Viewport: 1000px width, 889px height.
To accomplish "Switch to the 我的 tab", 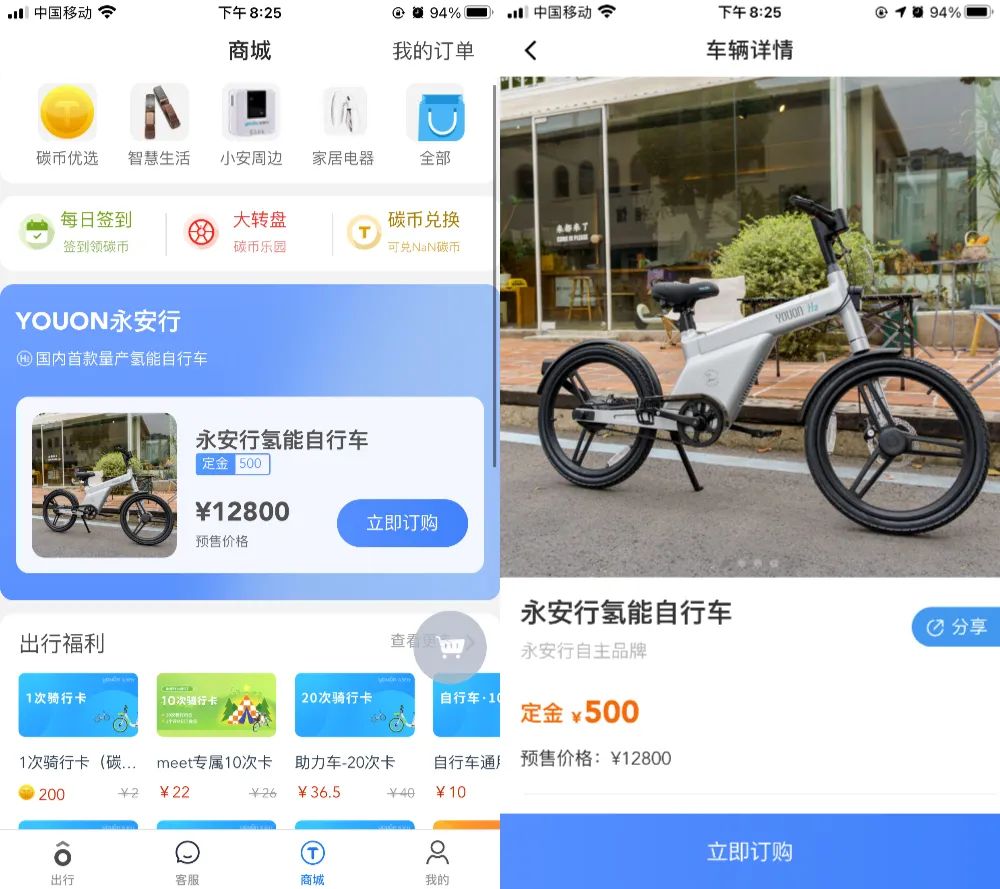I will (x=437, y=862).
